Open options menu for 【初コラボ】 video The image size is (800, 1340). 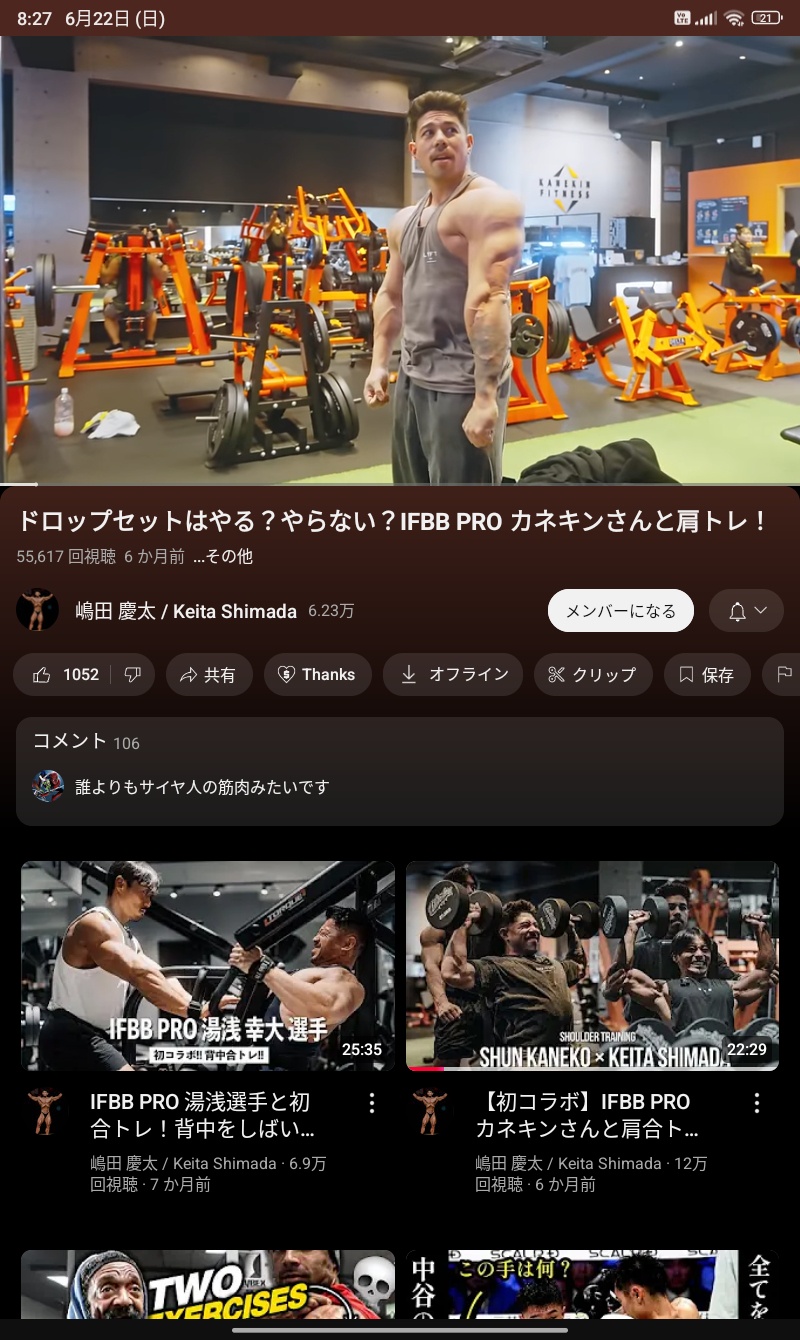757,1103
